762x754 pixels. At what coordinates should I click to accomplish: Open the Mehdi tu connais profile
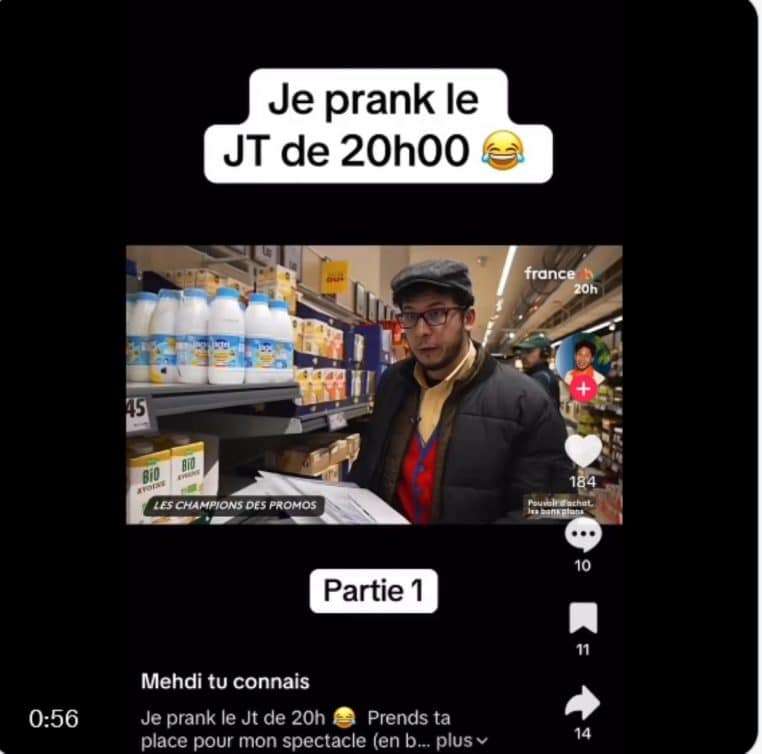[225, 682]
